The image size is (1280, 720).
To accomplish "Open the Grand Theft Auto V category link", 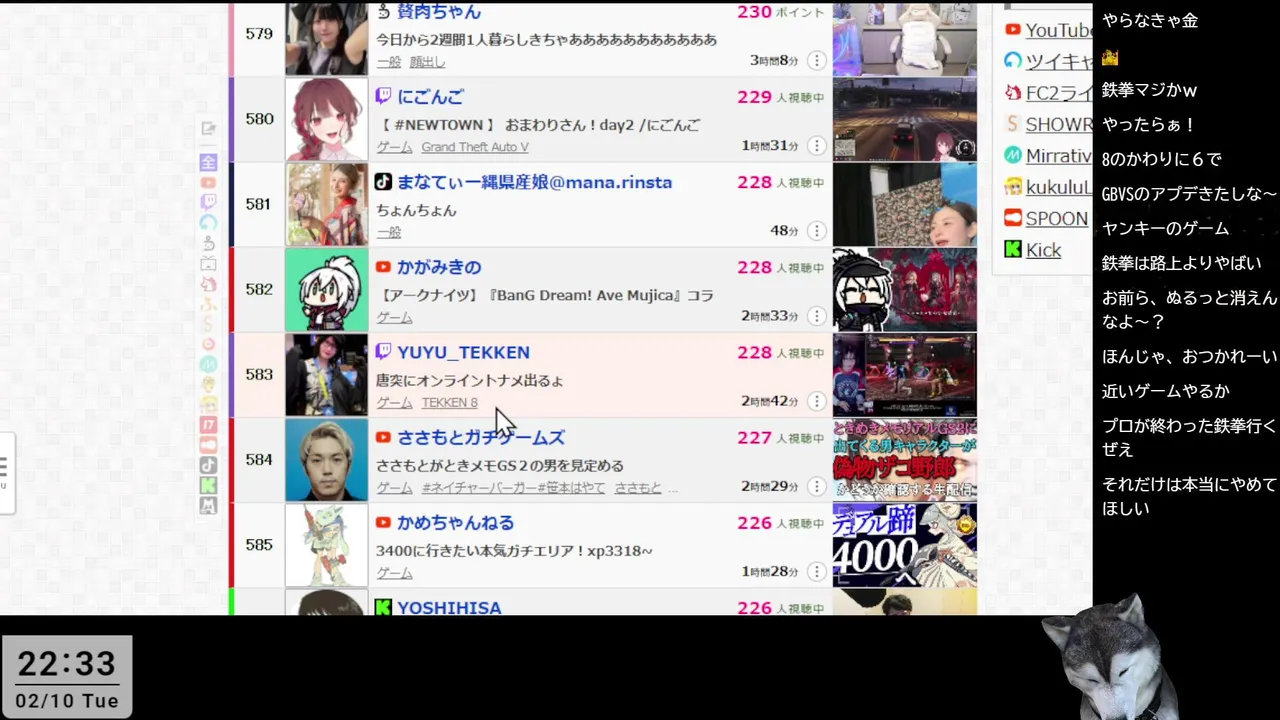I will point(474,147).
